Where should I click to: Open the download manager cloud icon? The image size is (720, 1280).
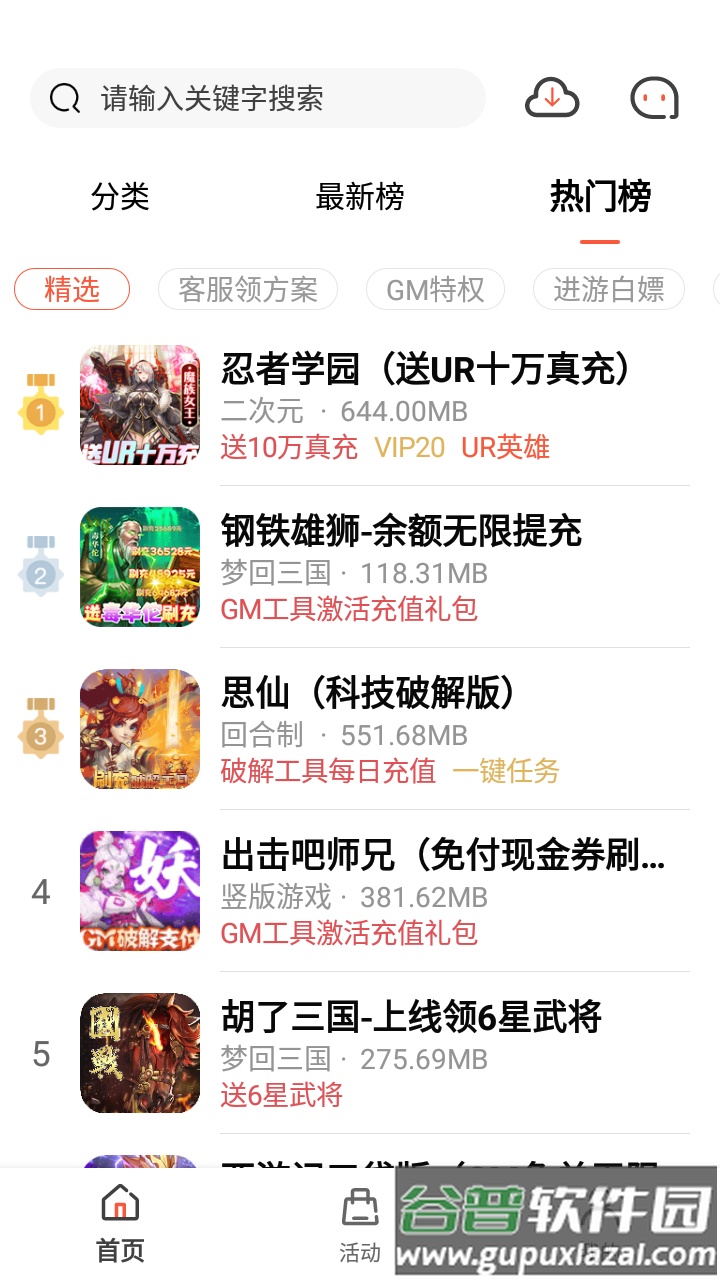tap(551, 97)
